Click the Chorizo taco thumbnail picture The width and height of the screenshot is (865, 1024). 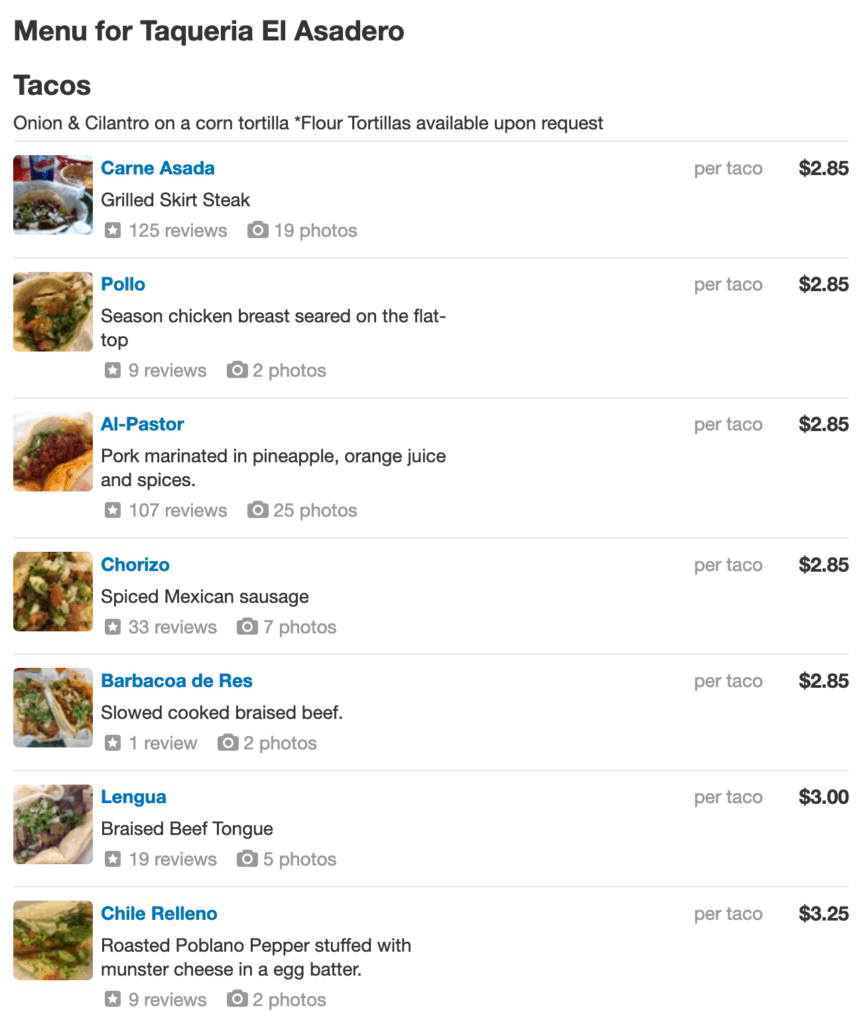[52, 591]
